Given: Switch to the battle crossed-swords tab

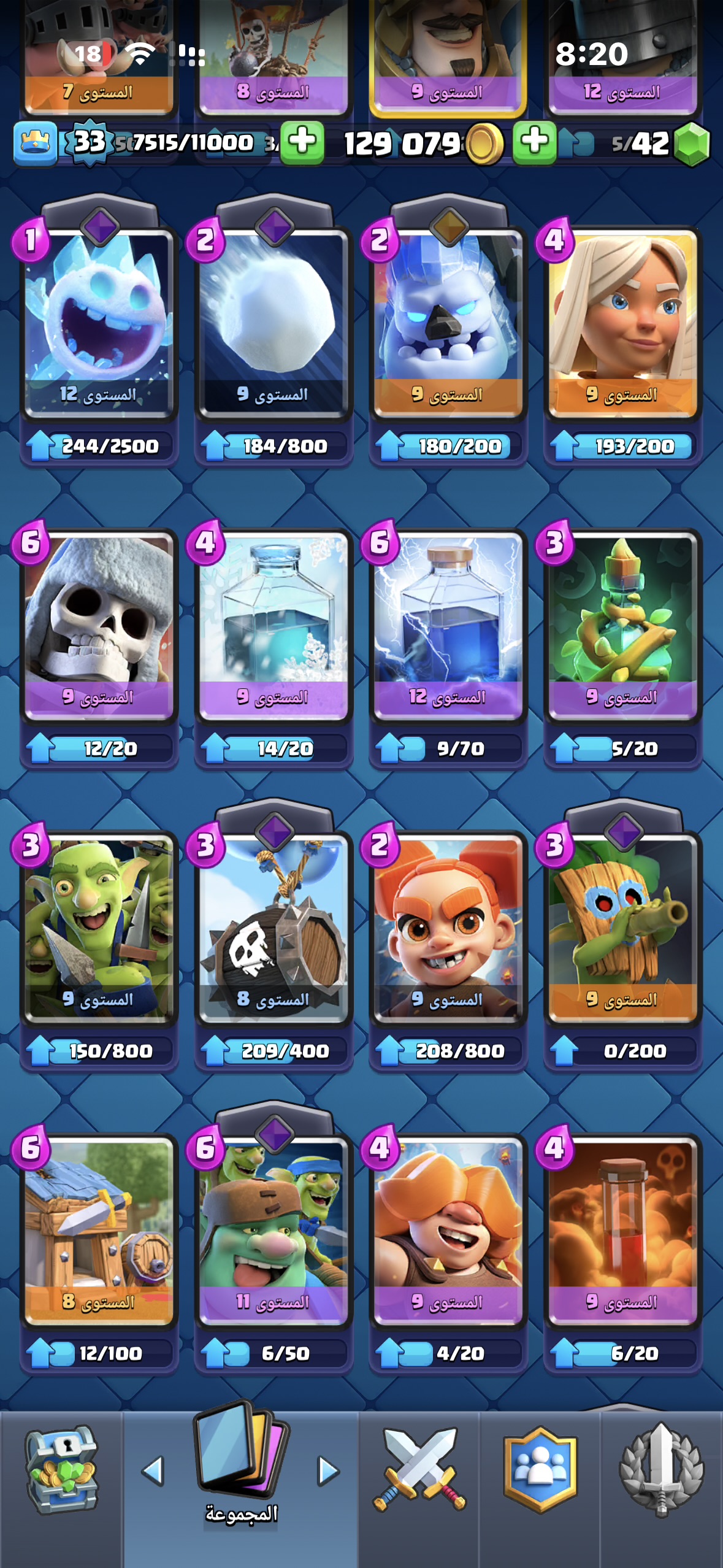Looking at the screenshot, I should 419,1471.
